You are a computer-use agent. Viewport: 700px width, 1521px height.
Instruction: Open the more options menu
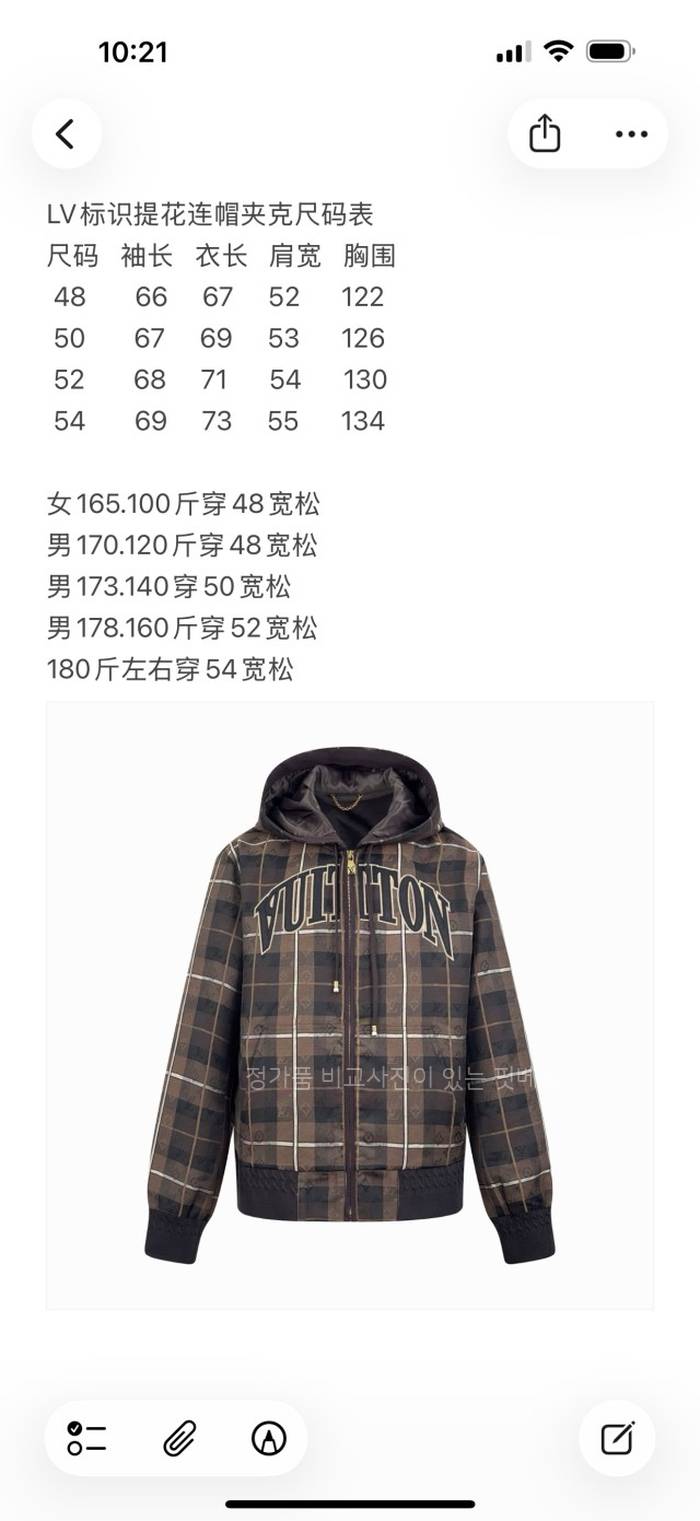631,134
